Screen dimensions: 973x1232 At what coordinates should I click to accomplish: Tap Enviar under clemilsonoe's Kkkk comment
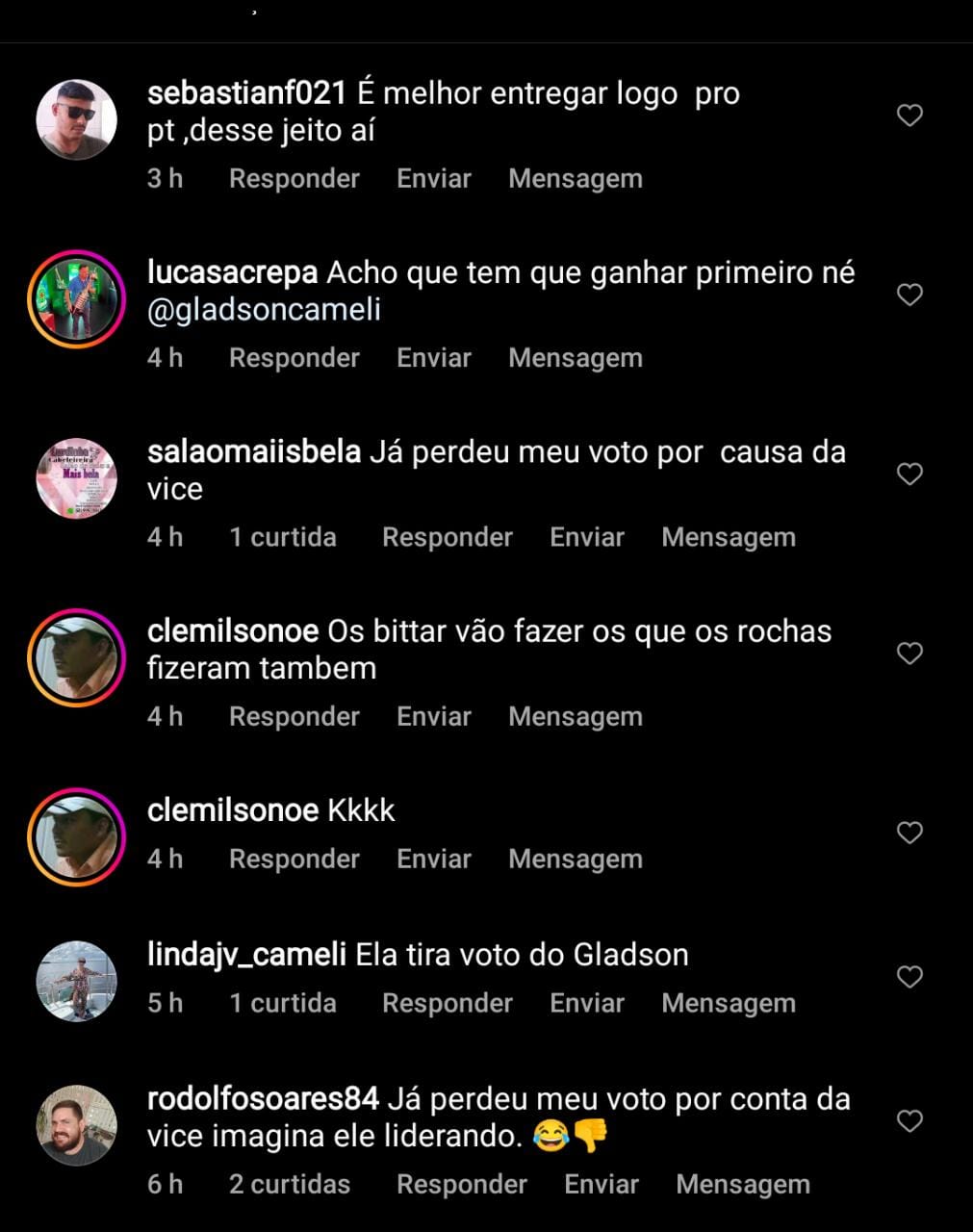coord(433,860)
